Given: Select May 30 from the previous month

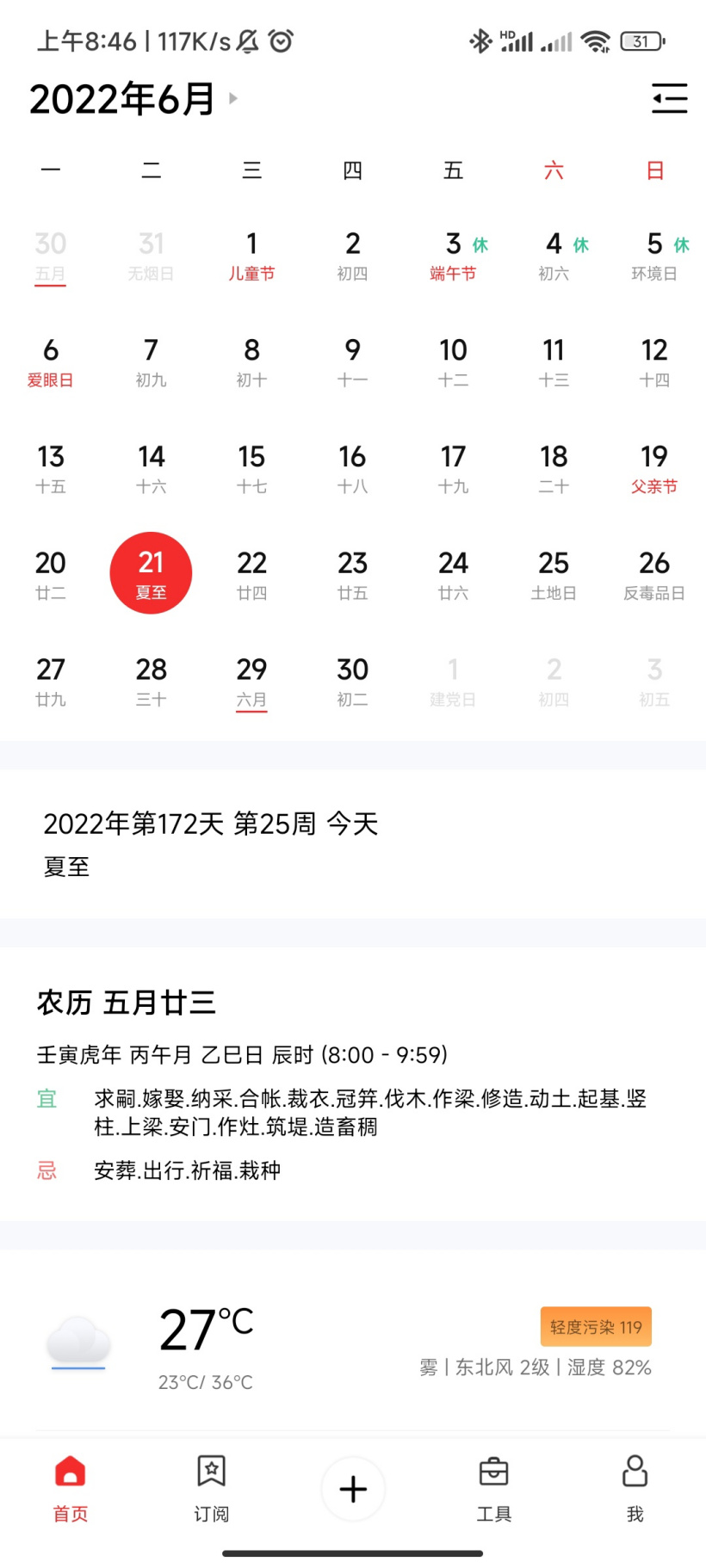Looking at the screenshot, I should [51, 256].
